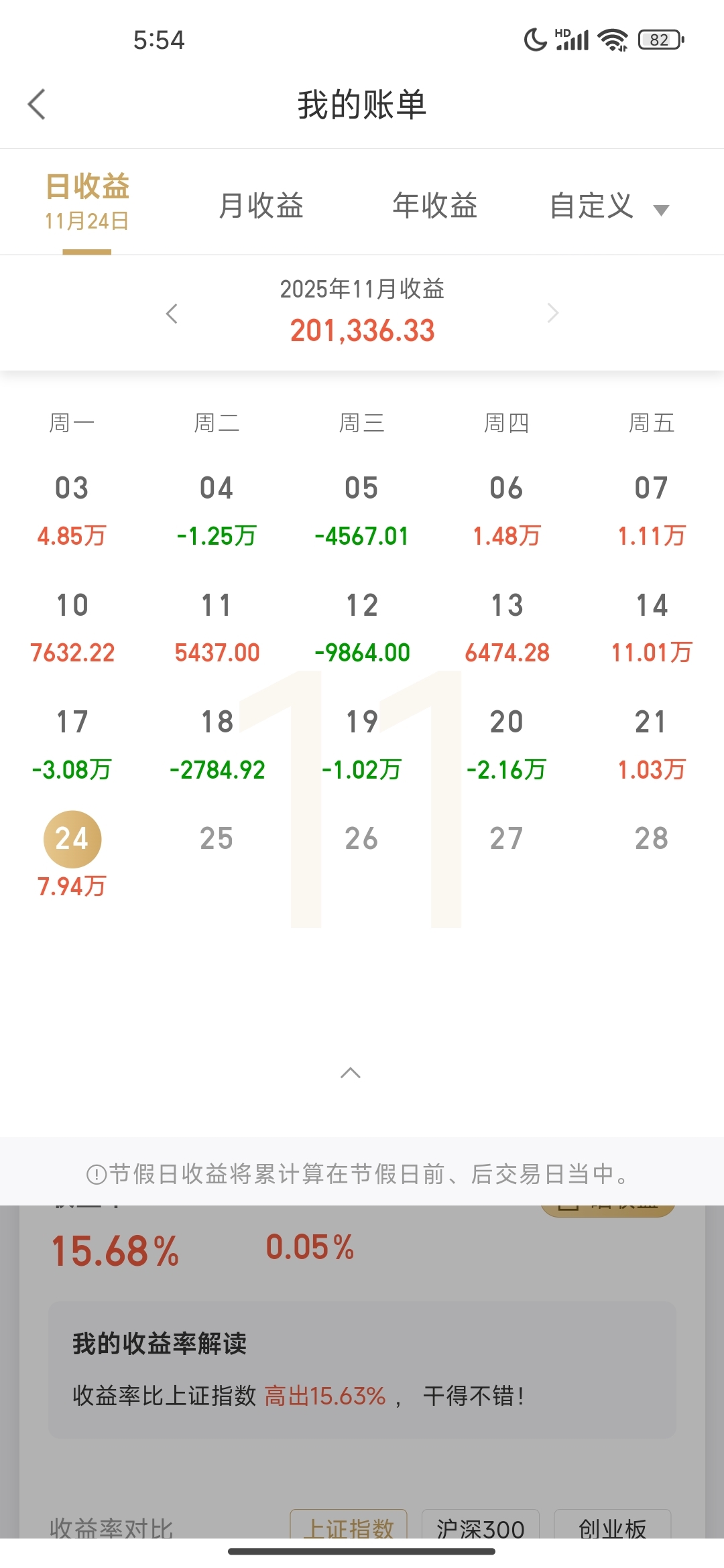Screen dimensions: 724x1568
Task: Select November 03 on the calendar
Action: tap(72, 509)
